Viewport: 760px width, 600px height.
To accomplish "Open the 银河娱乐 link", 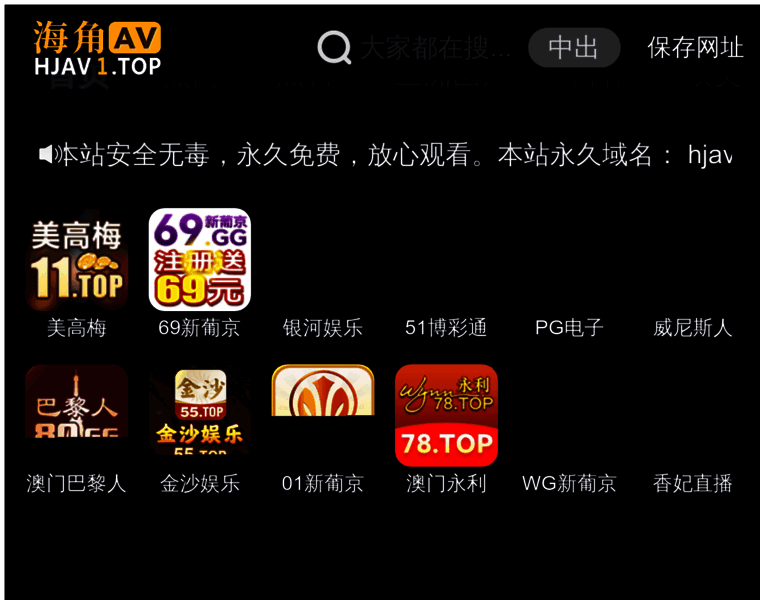I will click(322, 328).
